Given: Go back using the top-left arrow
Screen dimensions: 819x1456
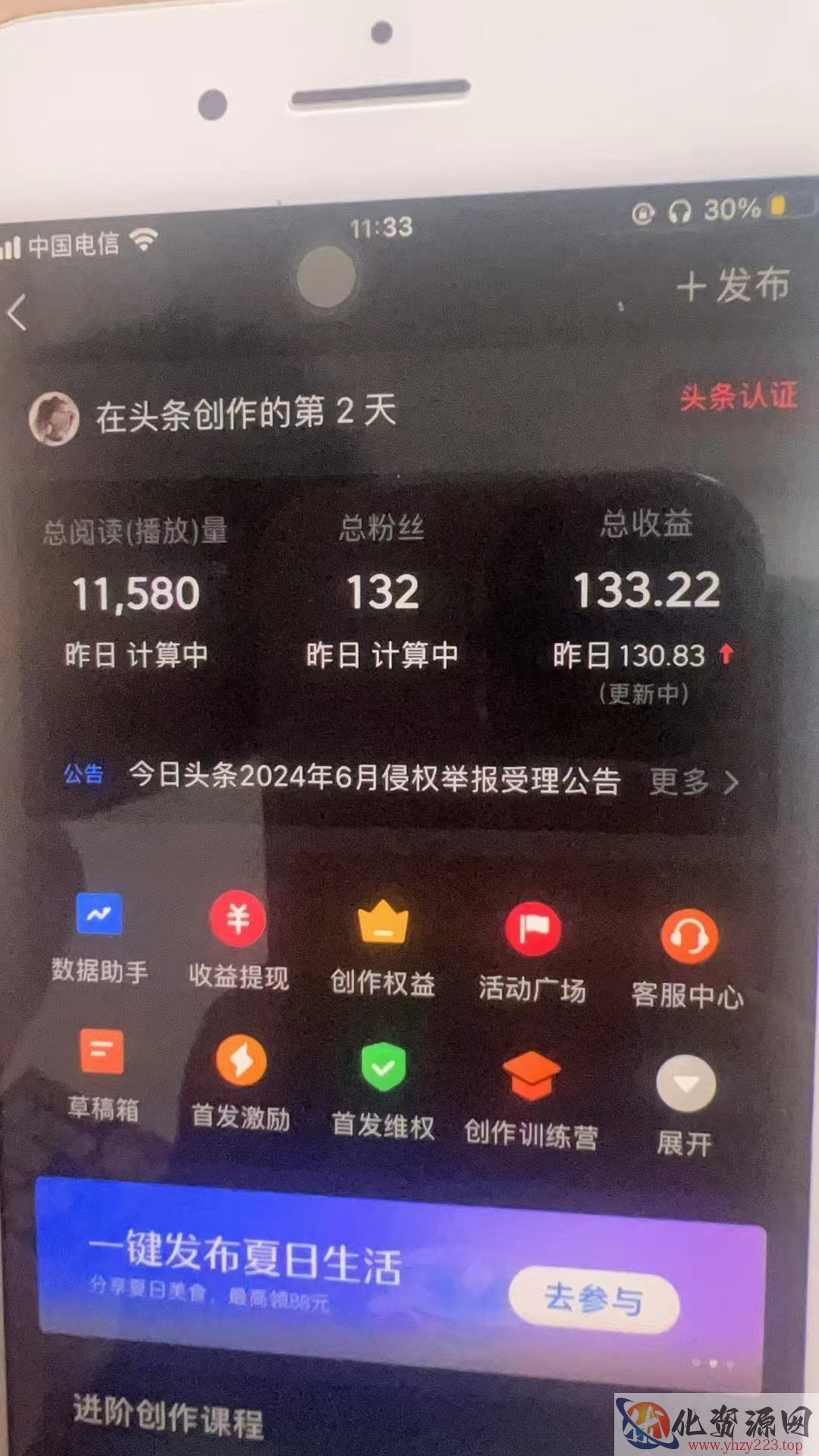Looking at the screenshot, I should pos(17,312).
